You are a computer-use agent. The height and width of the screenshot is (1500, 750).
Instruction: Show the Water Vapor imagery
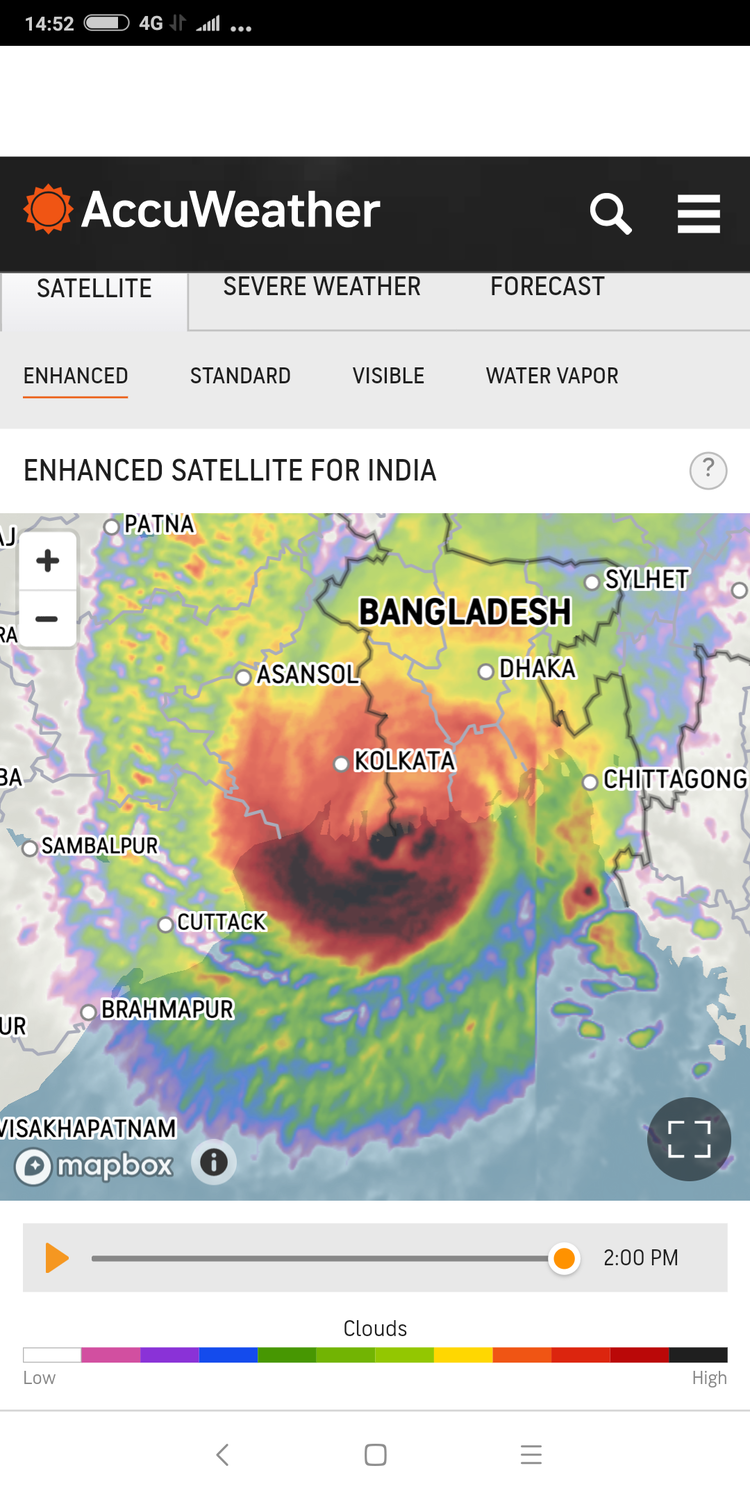coord(552,376)
